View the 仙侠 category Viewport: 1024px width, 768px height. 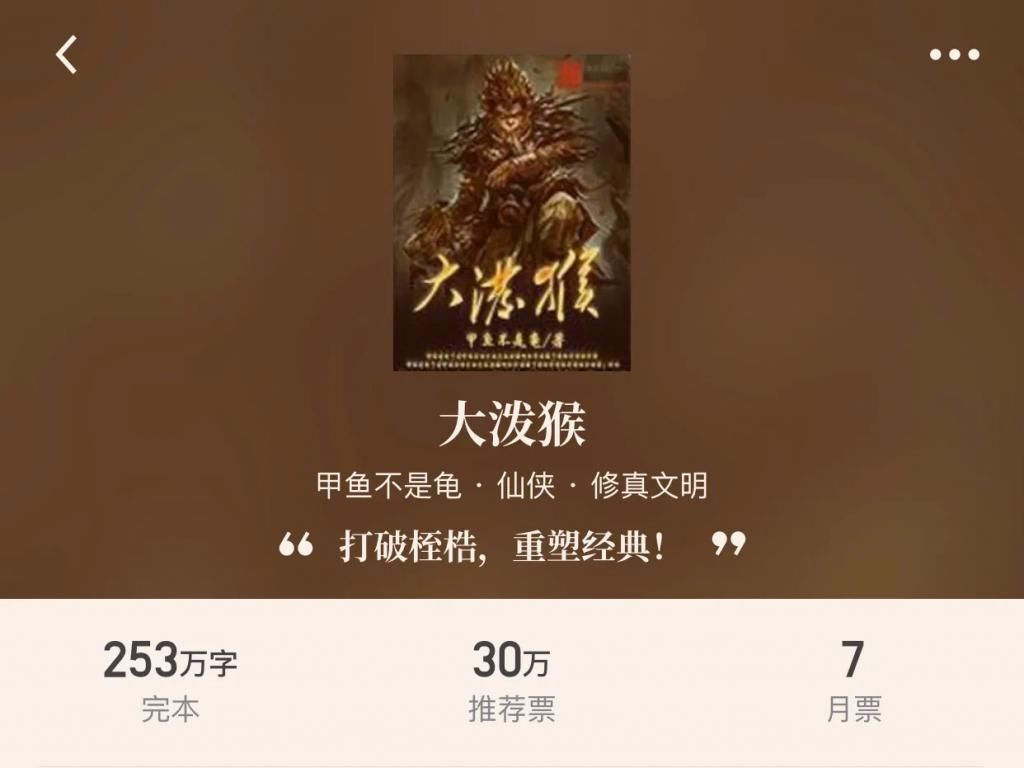pyautogui.click(x=525, y=486)
